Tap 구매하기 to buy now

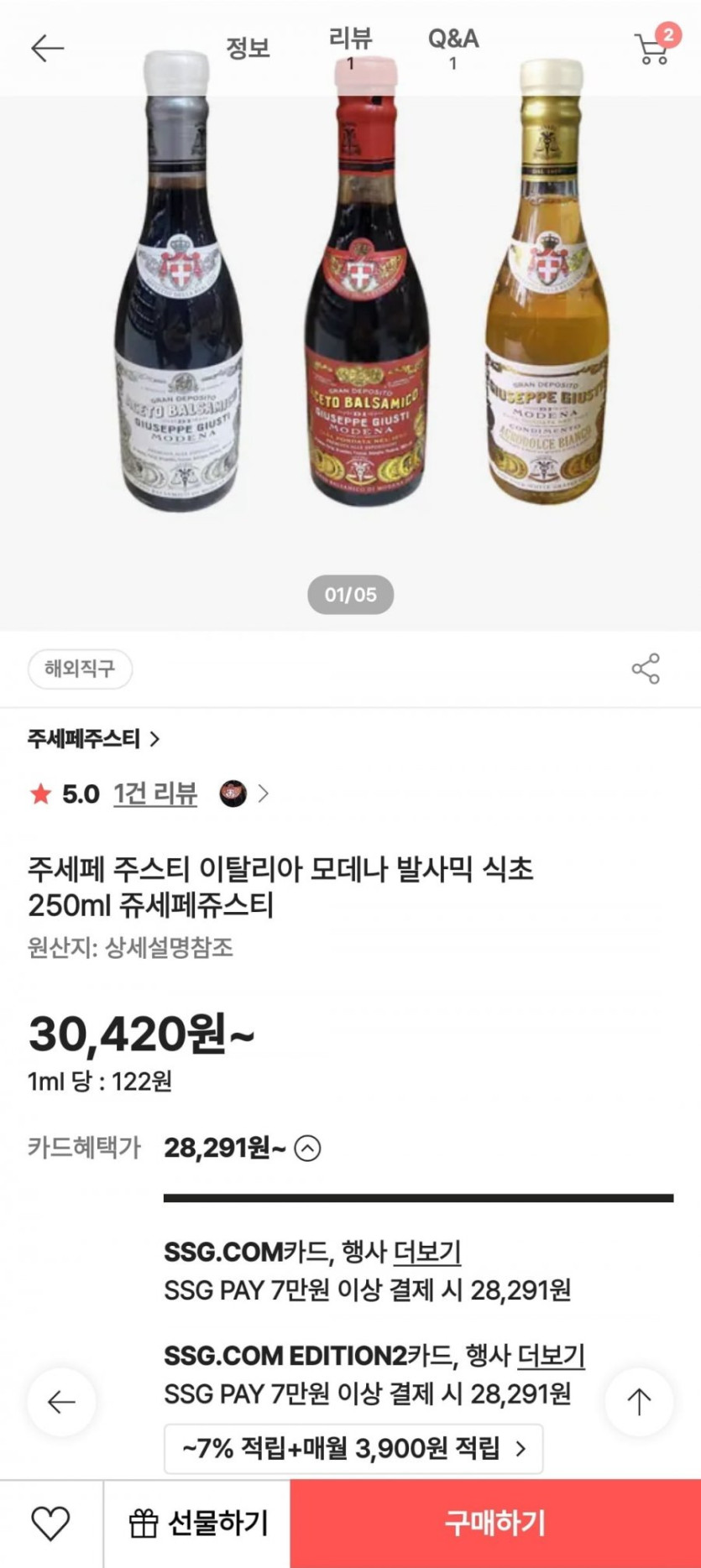coord(495,1524)
